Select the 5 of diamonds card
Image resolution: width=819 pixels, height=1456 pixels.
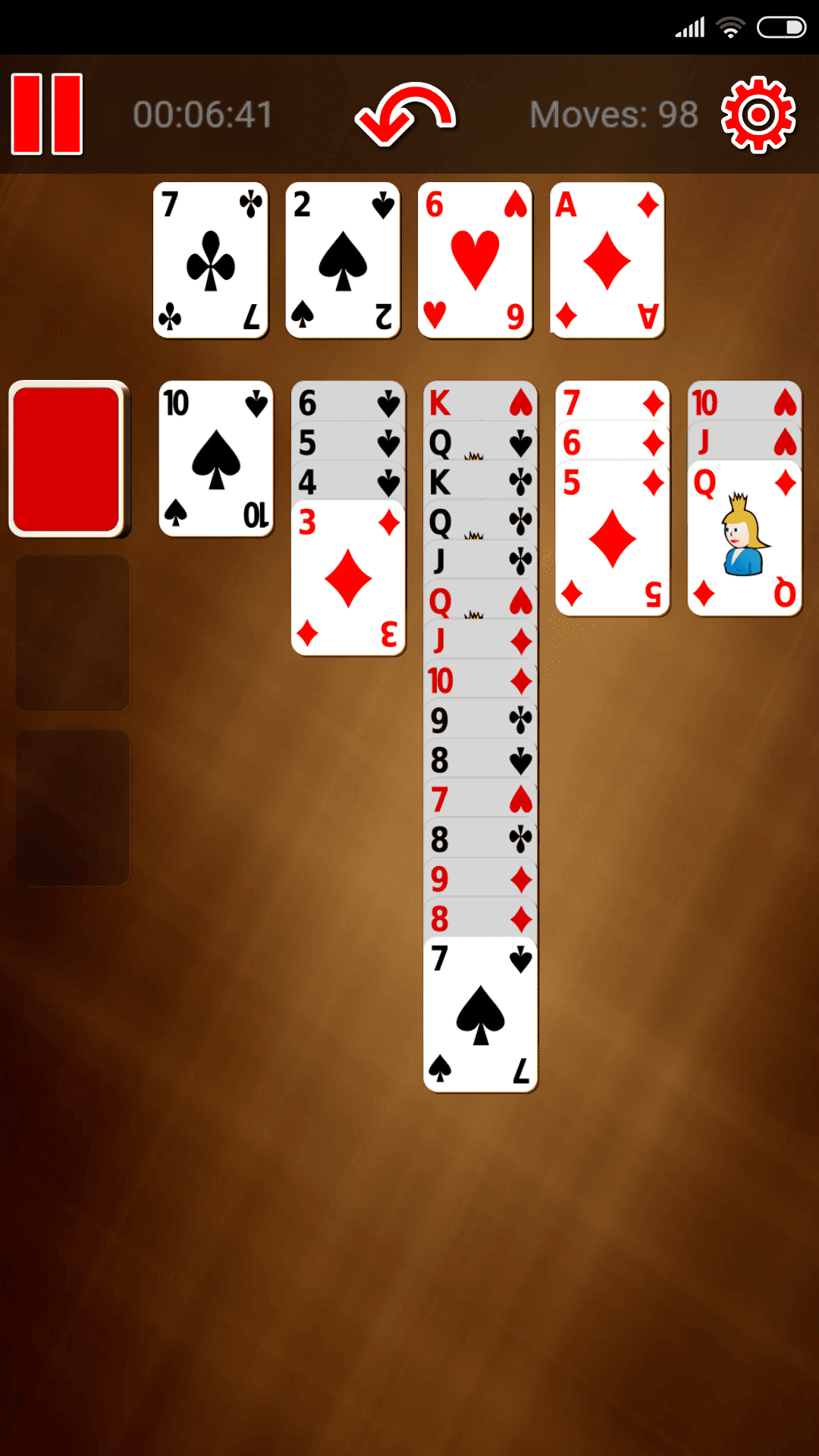click(613, 540)
